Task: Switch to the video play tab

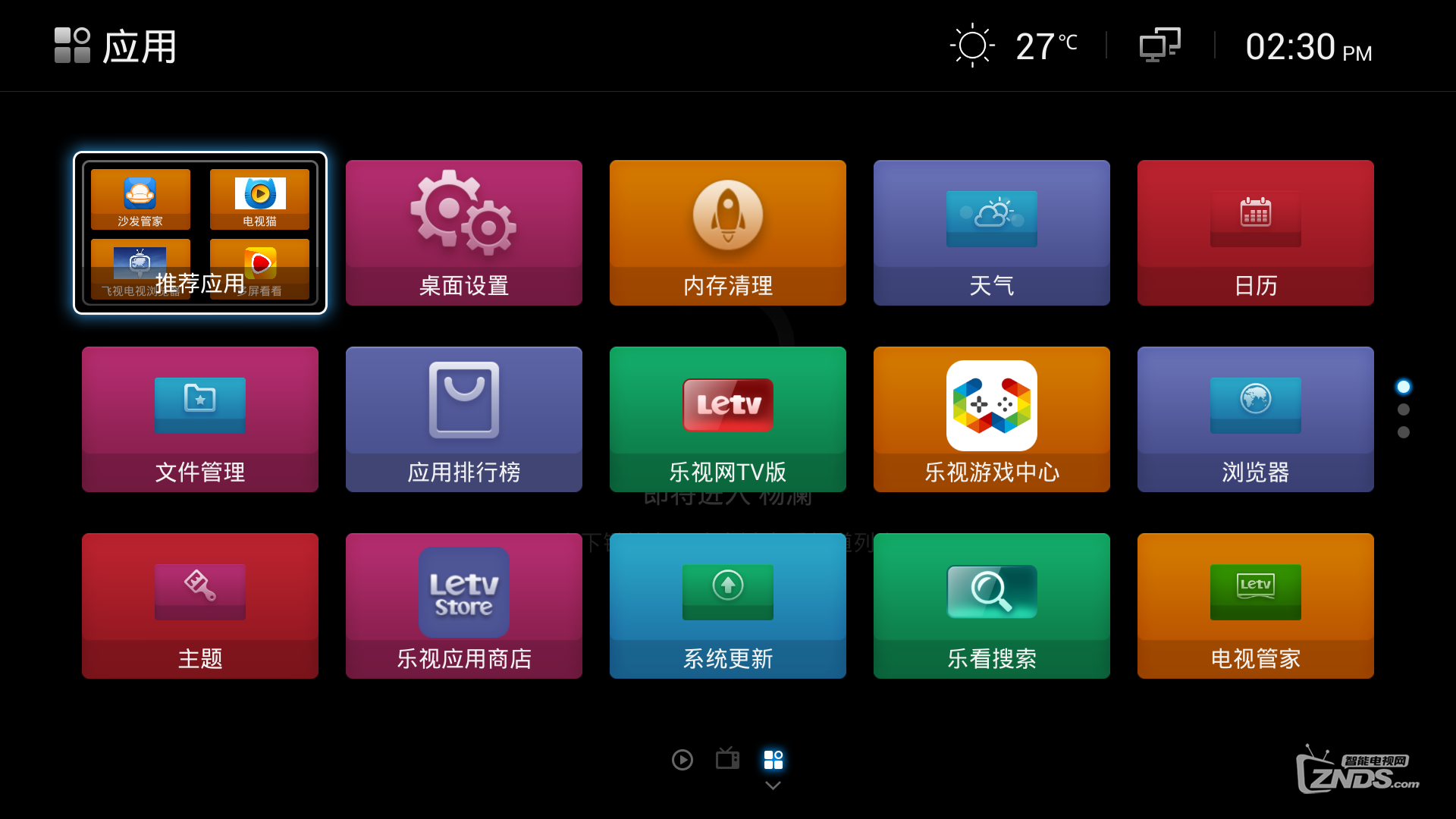Action: (682, 759)
